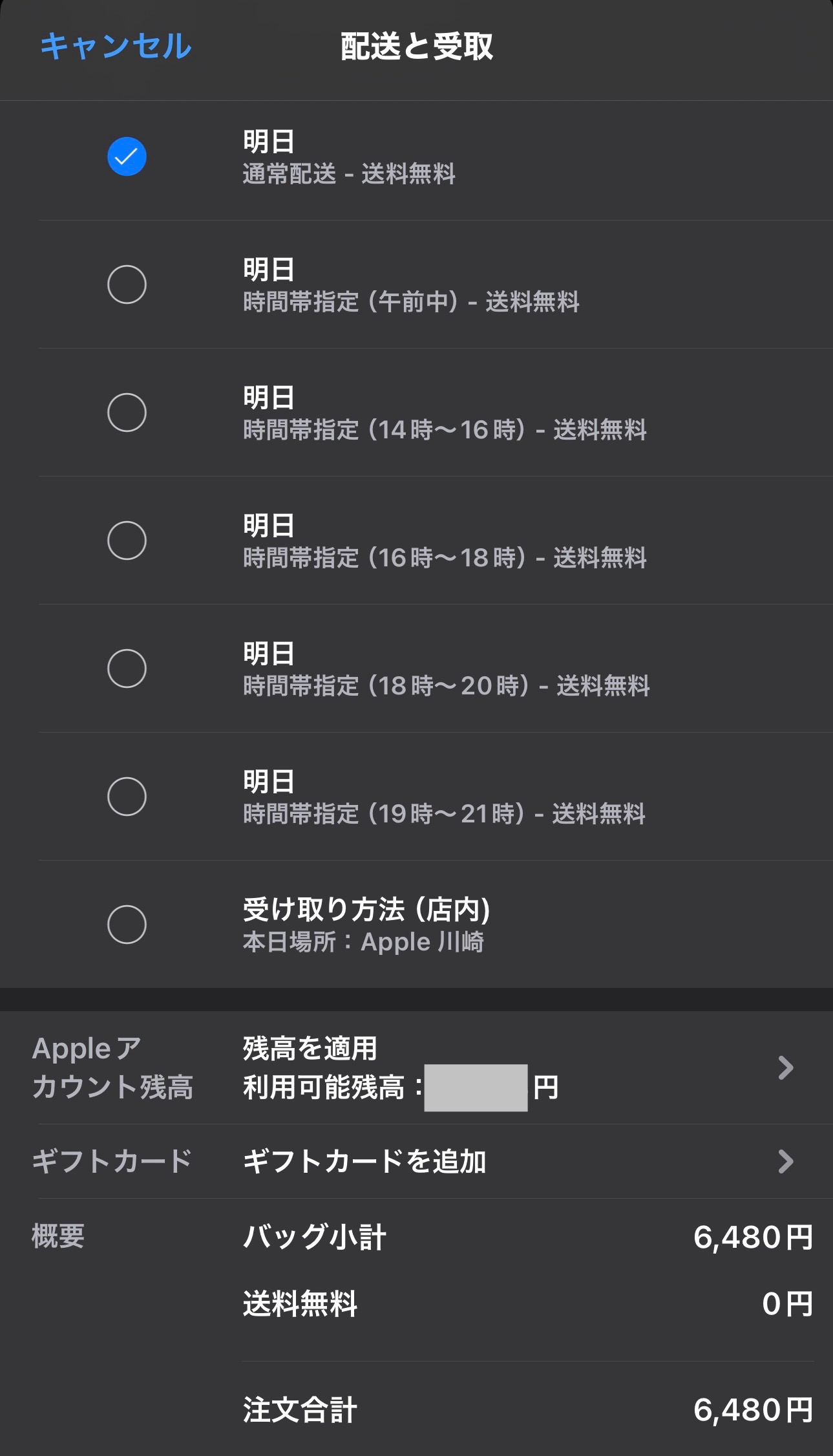Choose in-store pickup at Apple 川崎
The image size is (833, 1456).
point(127,925)
